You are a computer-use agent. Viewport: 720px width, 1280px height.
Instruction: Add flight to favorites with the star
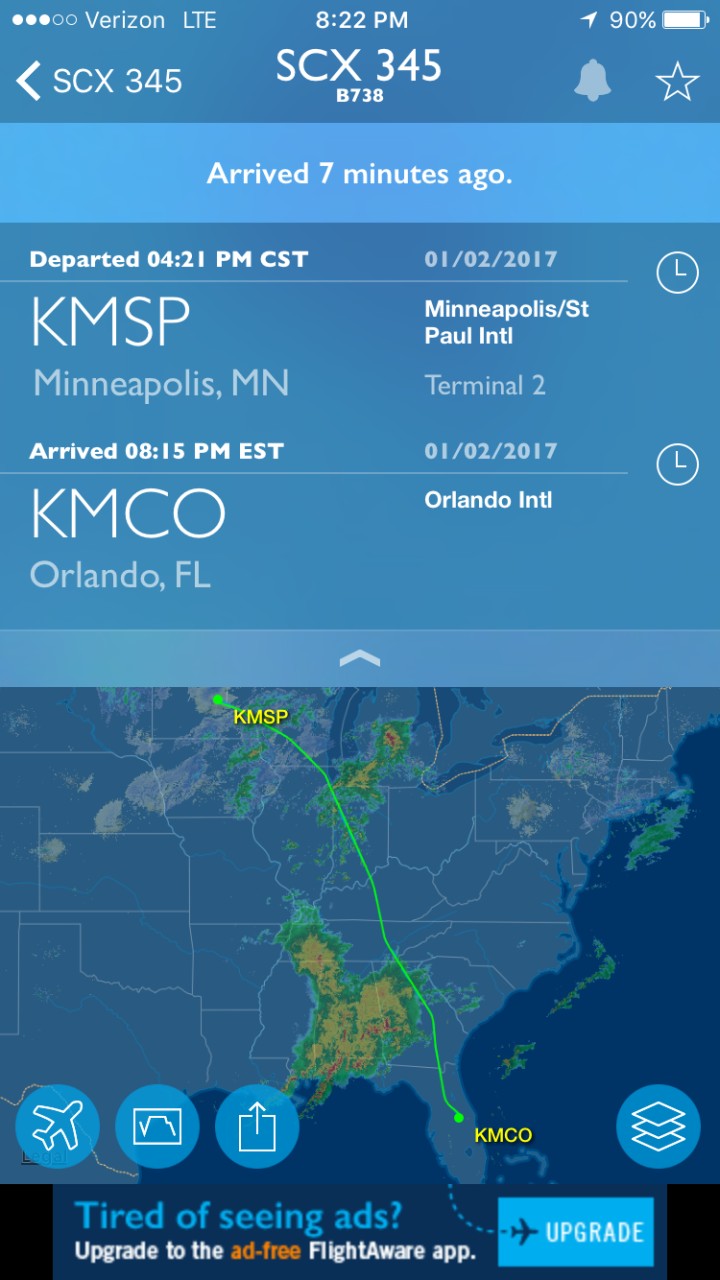pos(677,81)
